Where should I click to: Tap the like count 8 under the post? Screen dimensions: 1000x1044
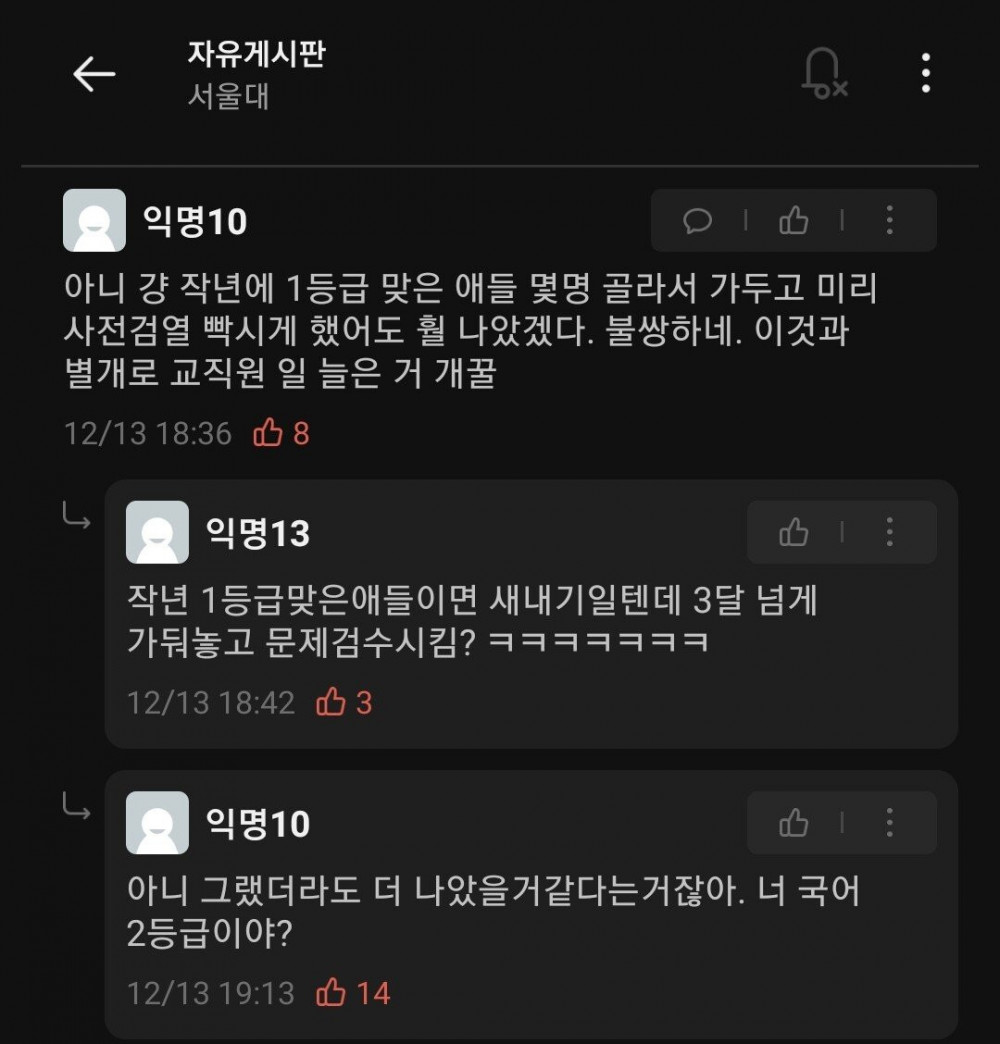click(x=280, y=432)
